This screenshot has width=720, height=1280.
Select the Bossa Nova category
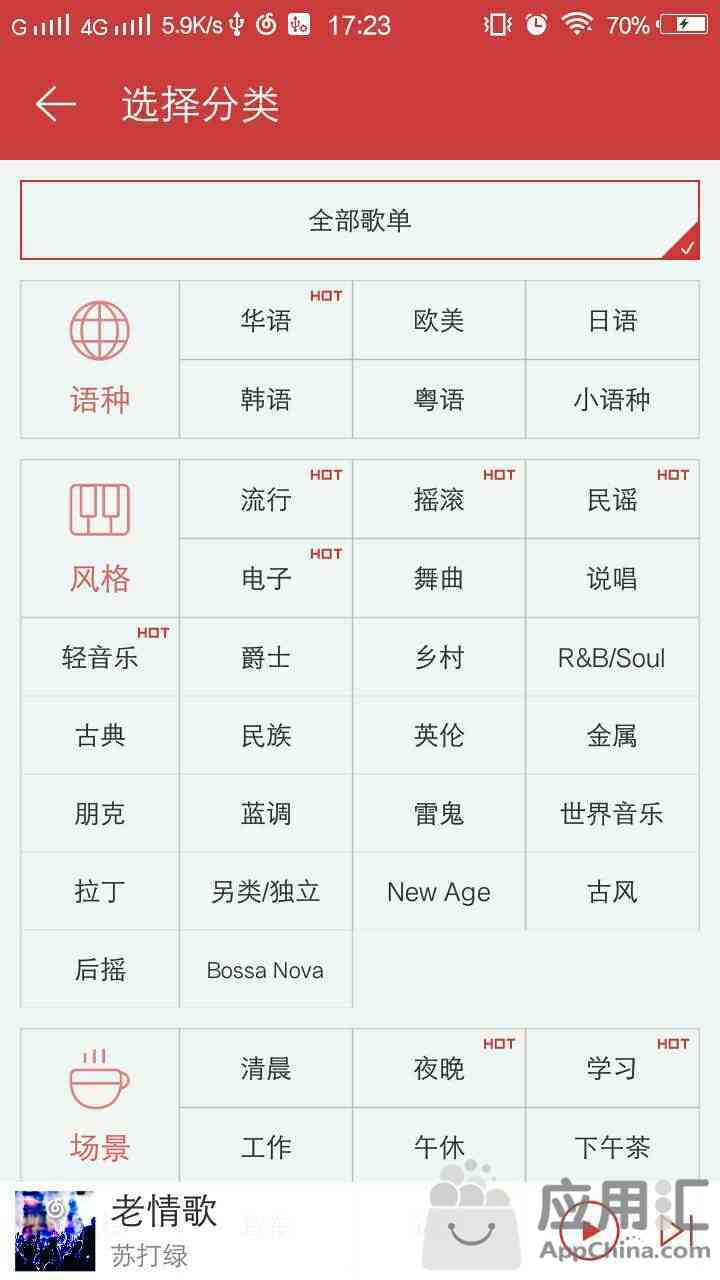click(266, 969)
